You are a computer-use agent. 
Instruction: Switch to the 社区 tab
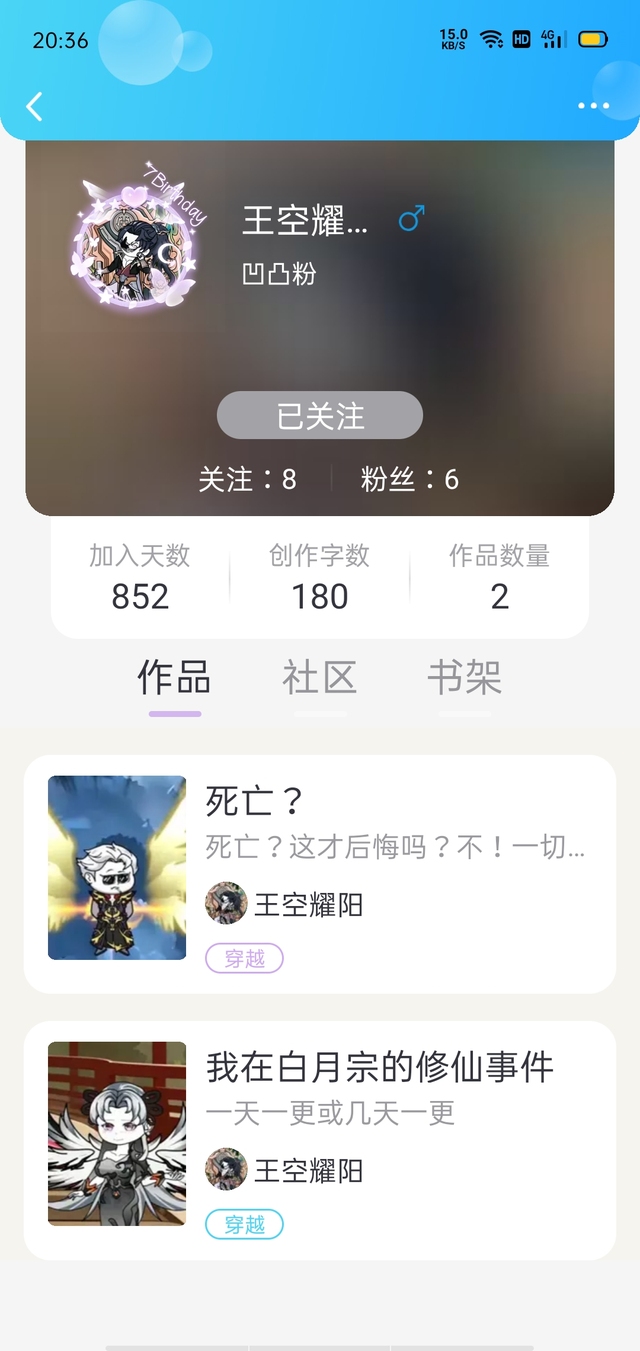(320, 678)
